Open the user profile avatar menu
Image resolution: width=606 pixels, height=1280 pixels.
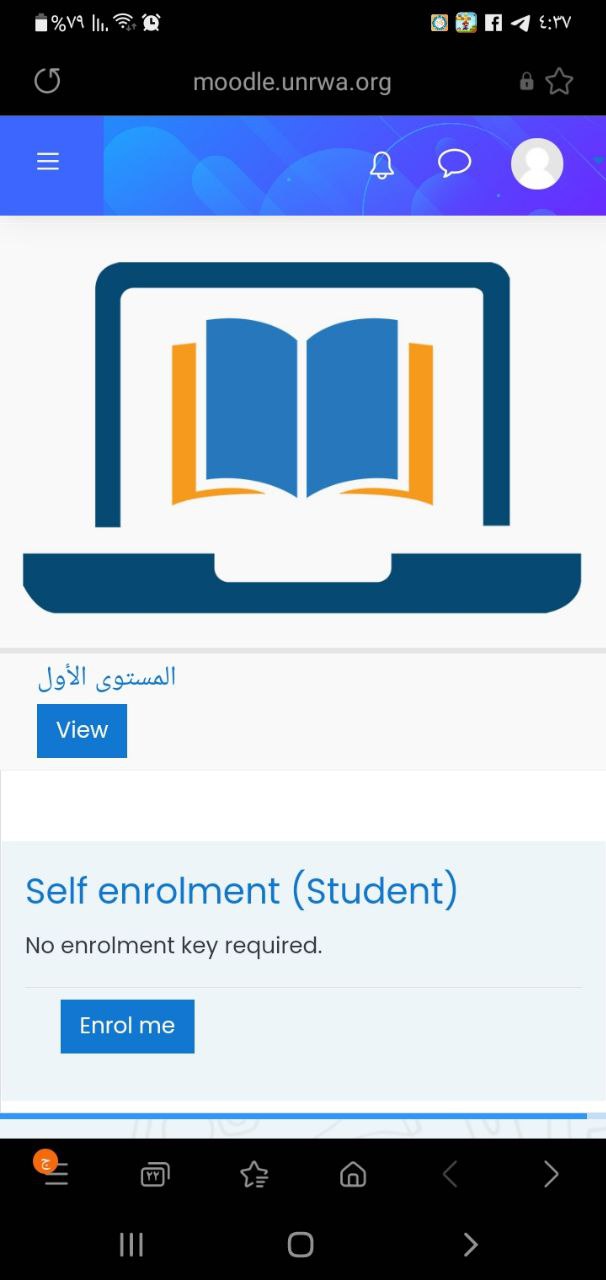pos(537,164)
